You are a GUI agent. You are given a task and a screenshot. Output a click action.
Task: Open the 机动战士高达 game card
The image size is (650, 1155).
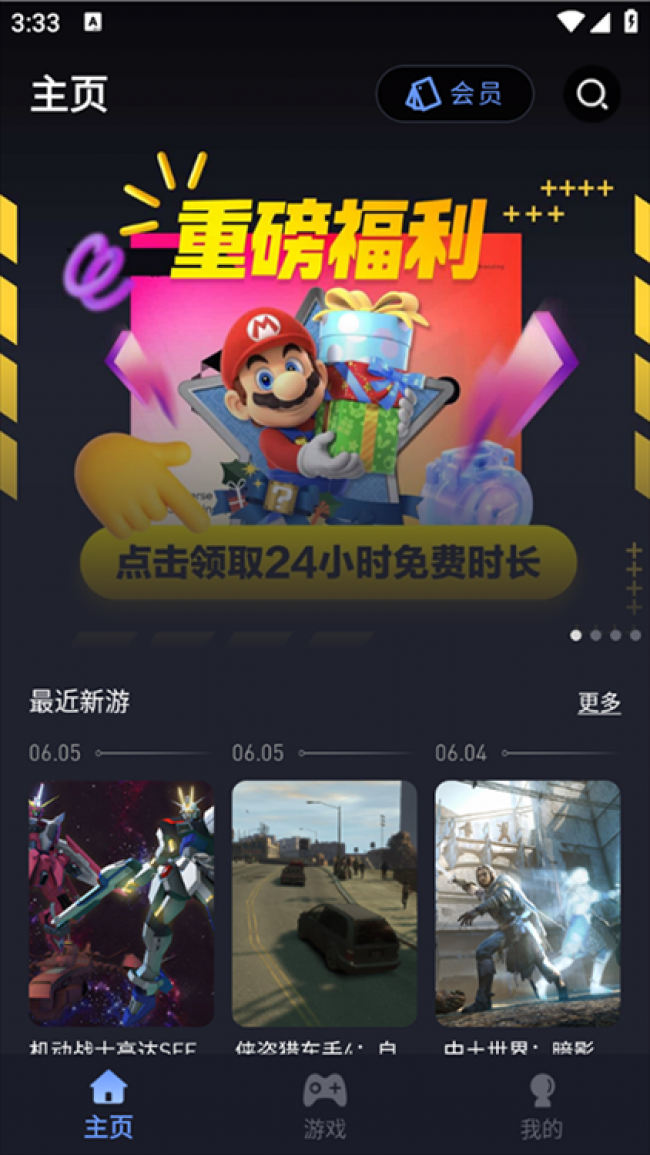click(x=121, y=903)
